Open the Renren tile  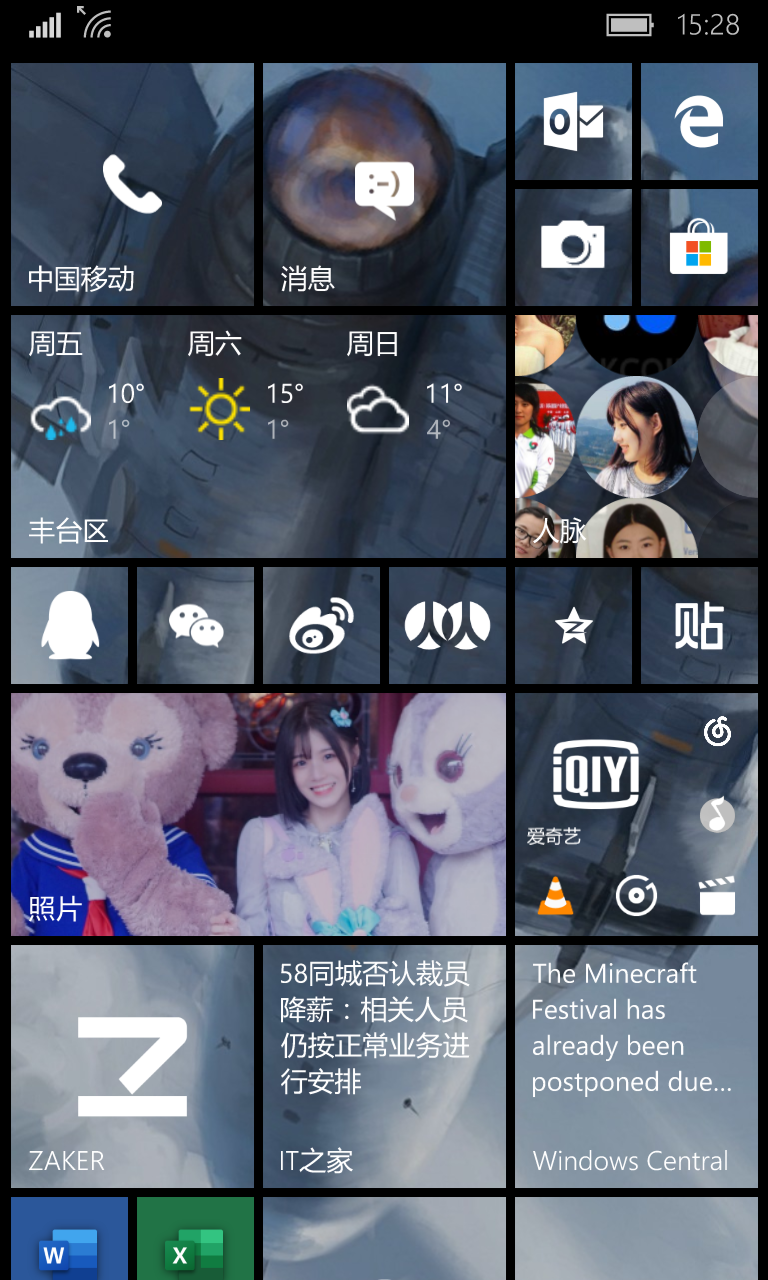pyautogui.click(x=447, y=626)
